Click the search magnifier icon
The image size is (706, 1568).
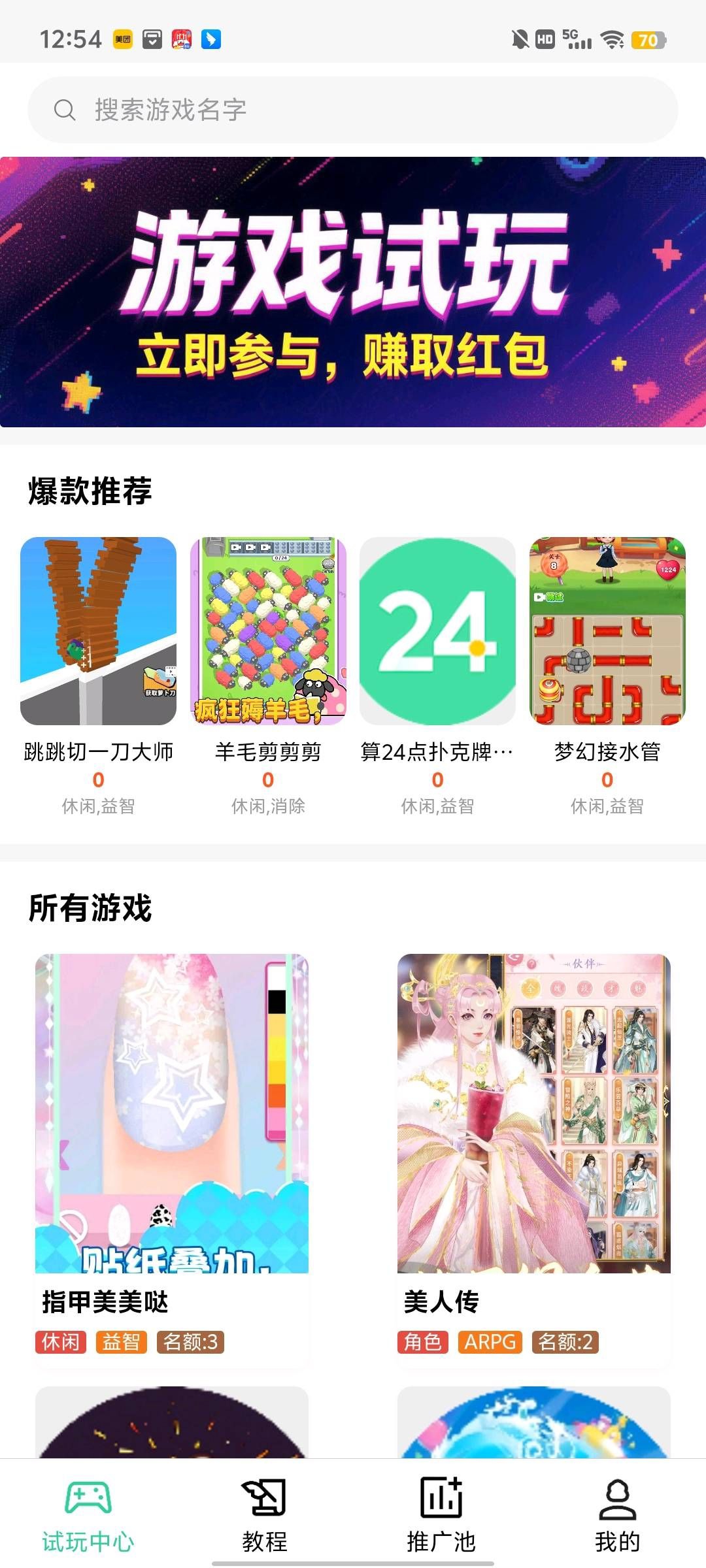[64, 110]
